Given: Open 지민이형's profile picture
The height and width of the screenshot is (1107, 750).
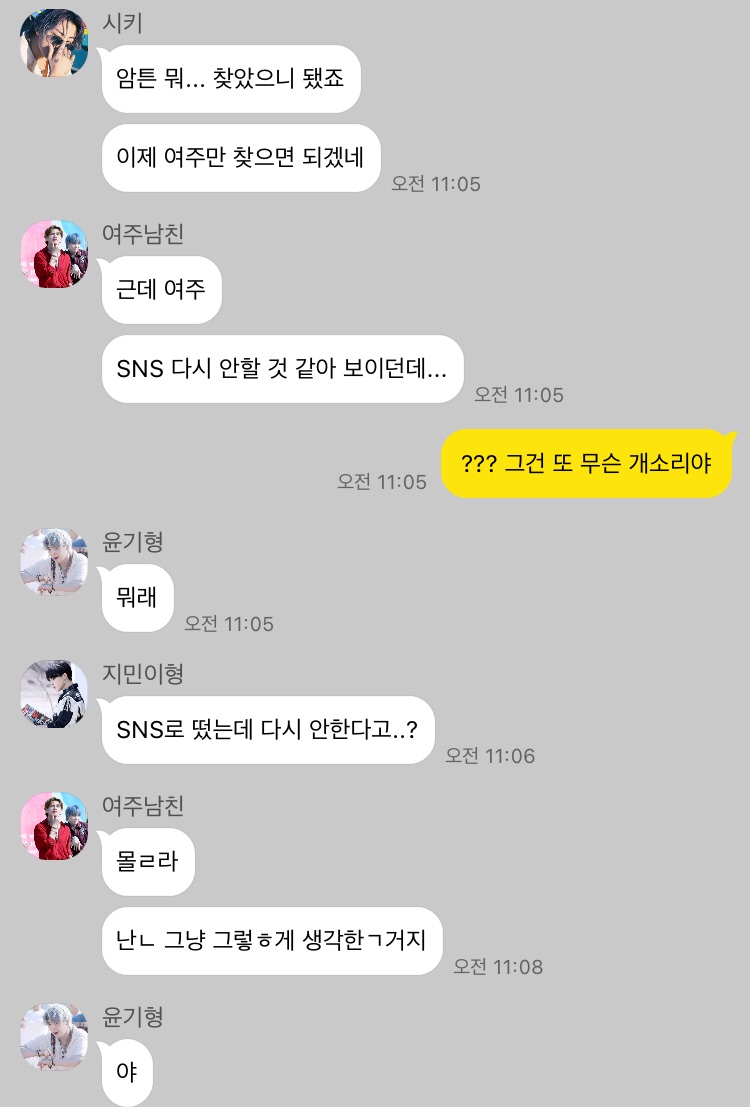Looking at the screenshot, I should point(55,694).
